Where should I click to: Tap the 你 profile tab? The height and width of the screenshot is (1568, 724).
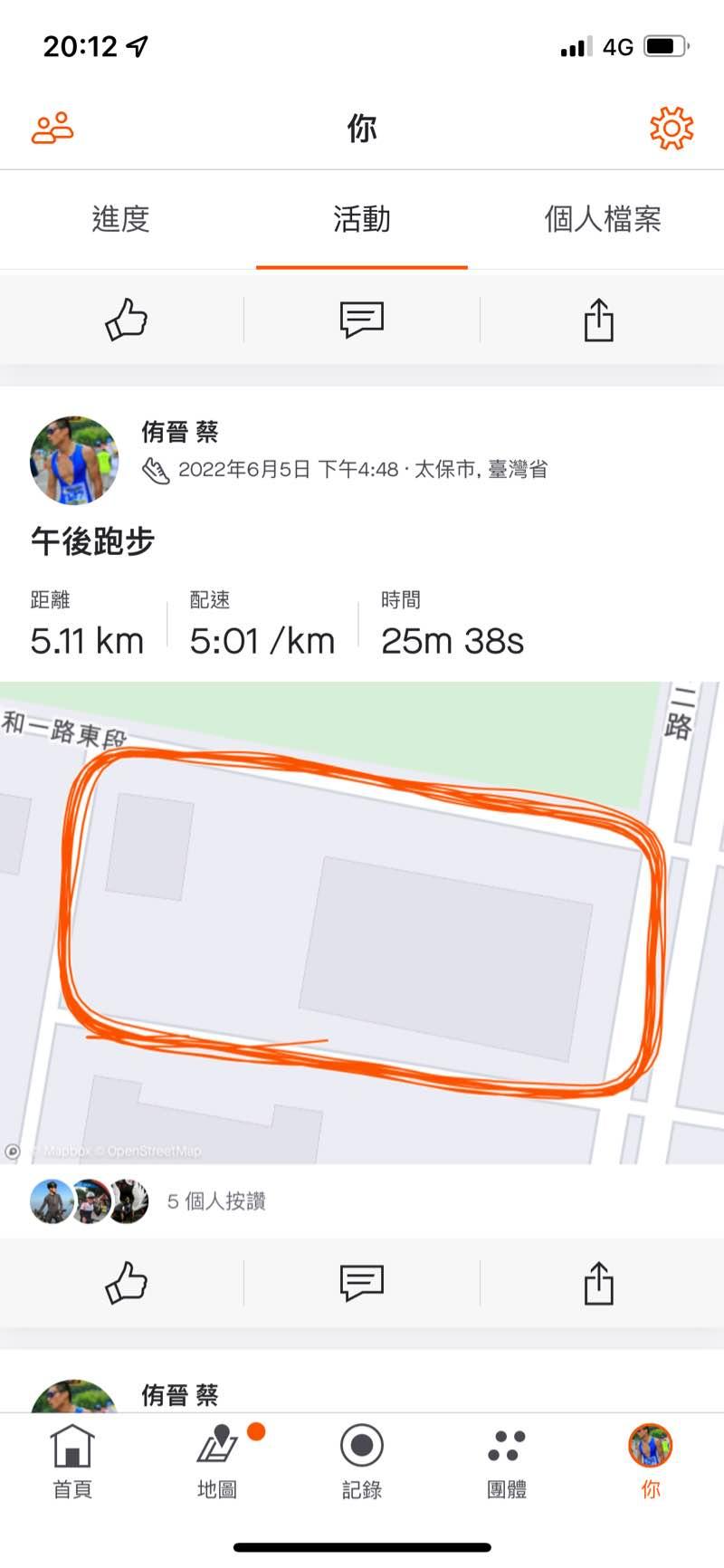click(x=651, y=1458)
